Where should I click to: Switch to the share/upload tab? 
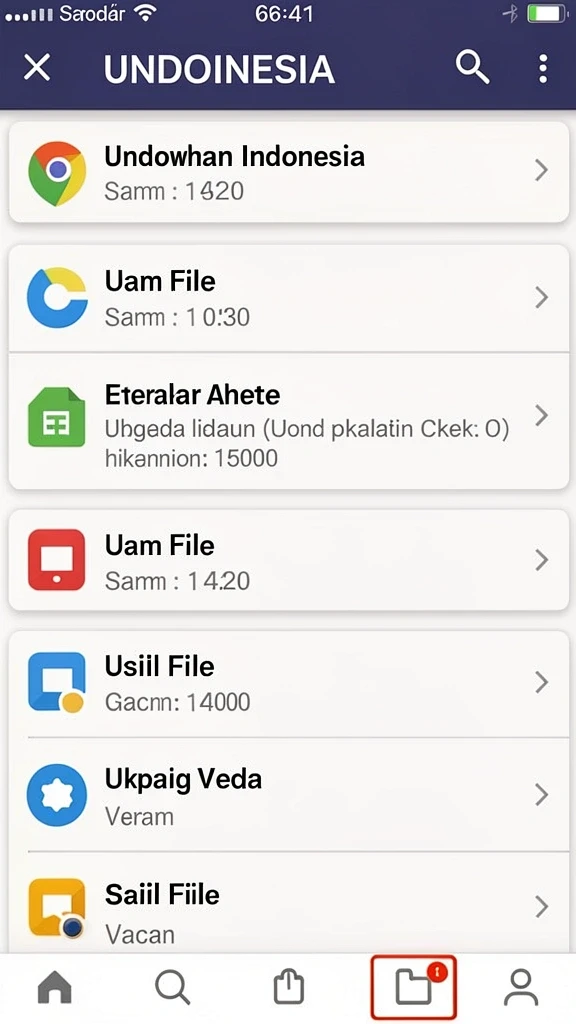coord(289,987)
